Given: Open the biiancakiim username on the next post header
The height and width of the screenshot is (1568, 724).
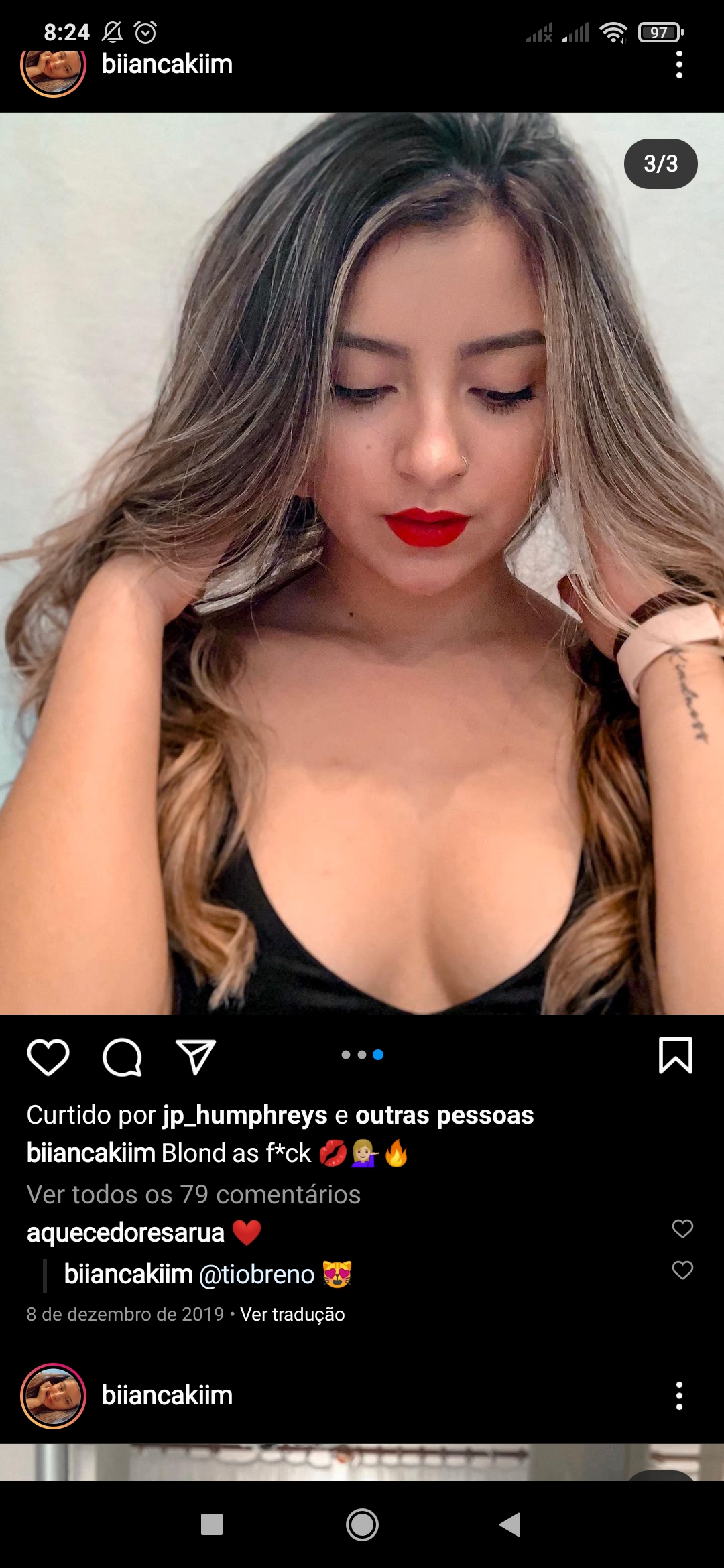Looking at the screenshot, I should coord(167,1395).
